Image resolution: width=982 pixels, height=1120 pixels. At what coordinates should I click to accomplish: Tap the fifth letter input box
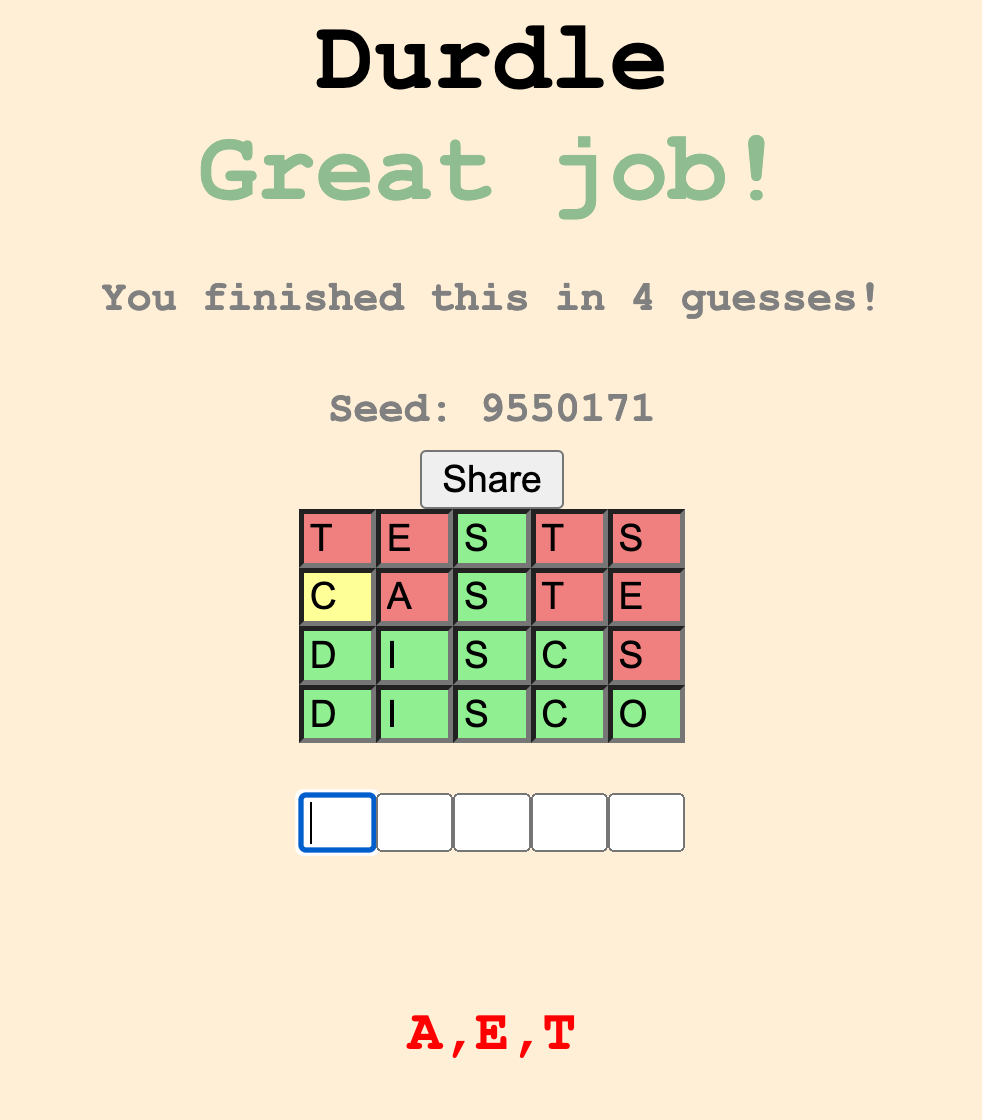[x=646, y=822]
